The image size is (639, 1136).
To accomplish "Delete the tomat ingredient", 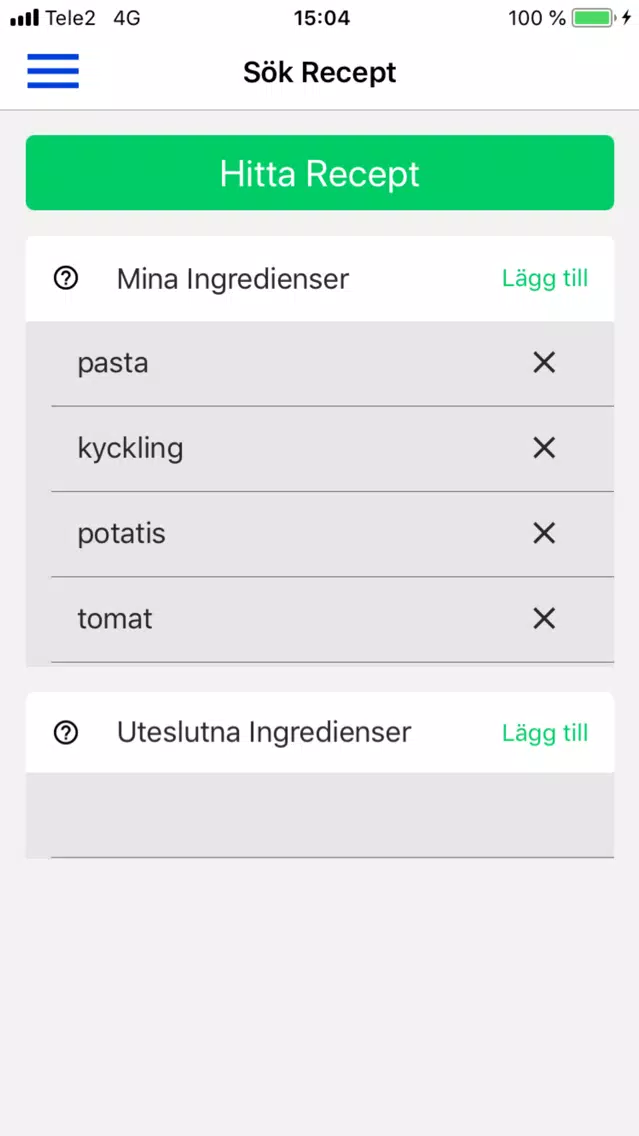I will coord(544,619).
